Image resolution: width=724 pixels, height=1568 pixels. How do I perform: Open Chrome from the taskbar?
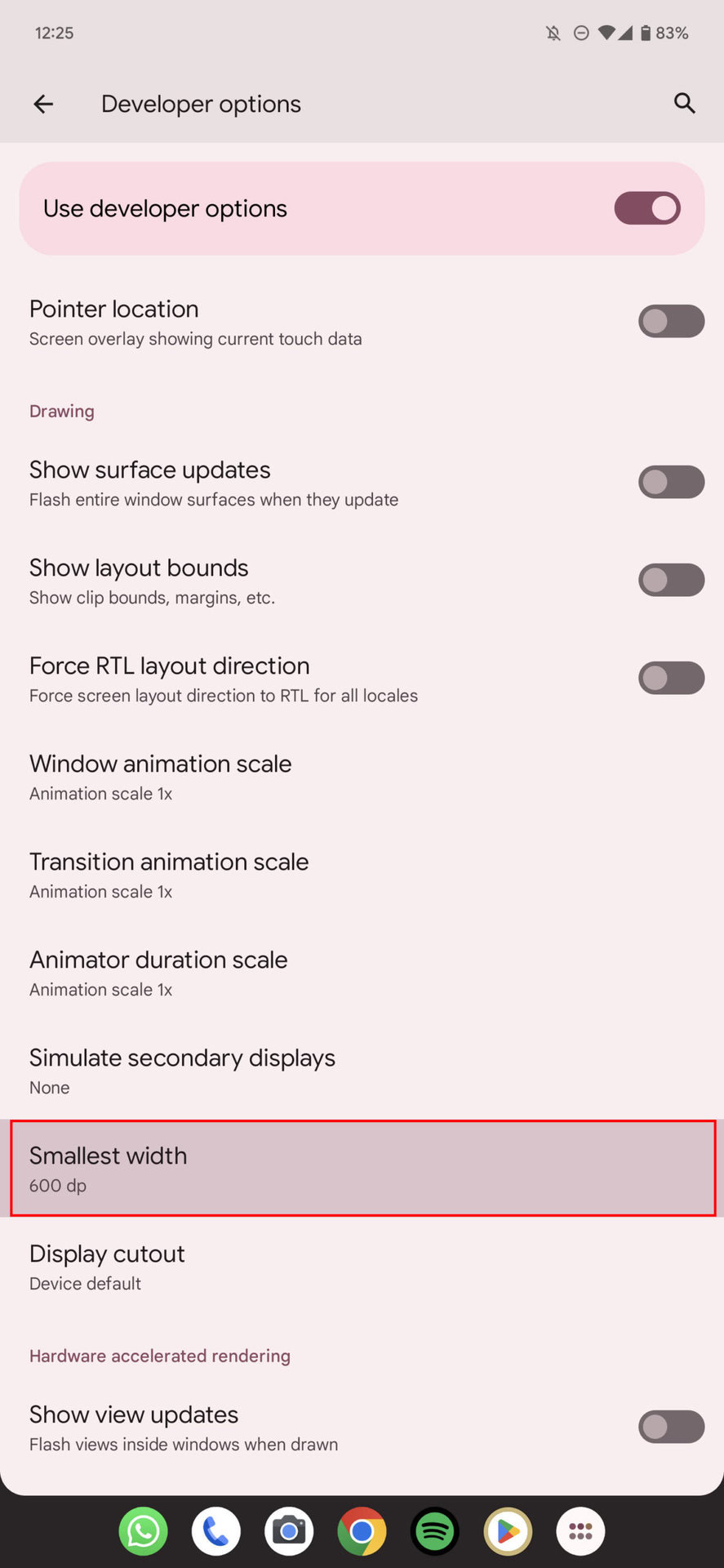point(362,1531)
